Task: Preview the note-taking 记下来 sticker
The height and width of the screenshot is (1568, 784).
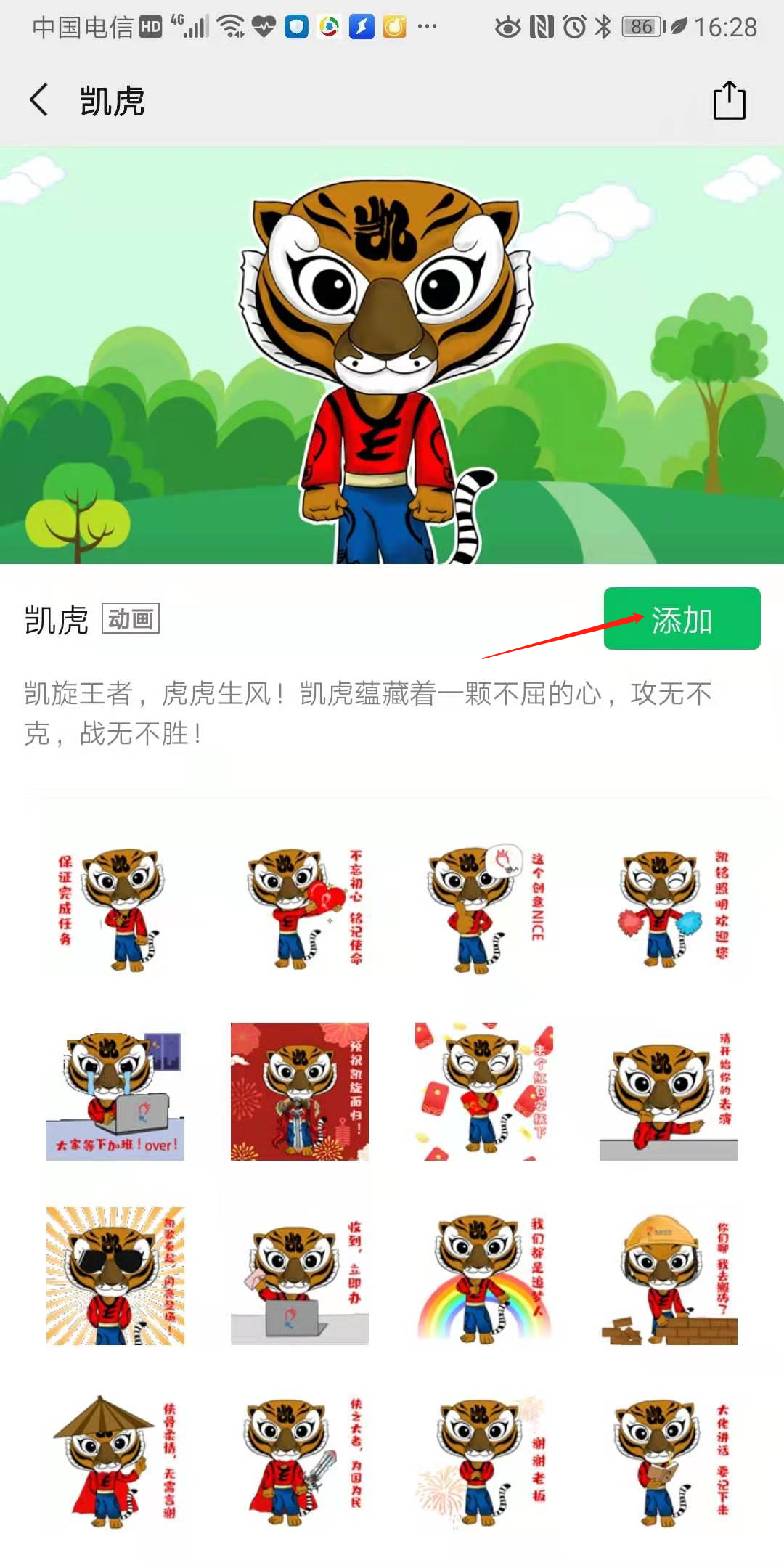Action: 668,1461
